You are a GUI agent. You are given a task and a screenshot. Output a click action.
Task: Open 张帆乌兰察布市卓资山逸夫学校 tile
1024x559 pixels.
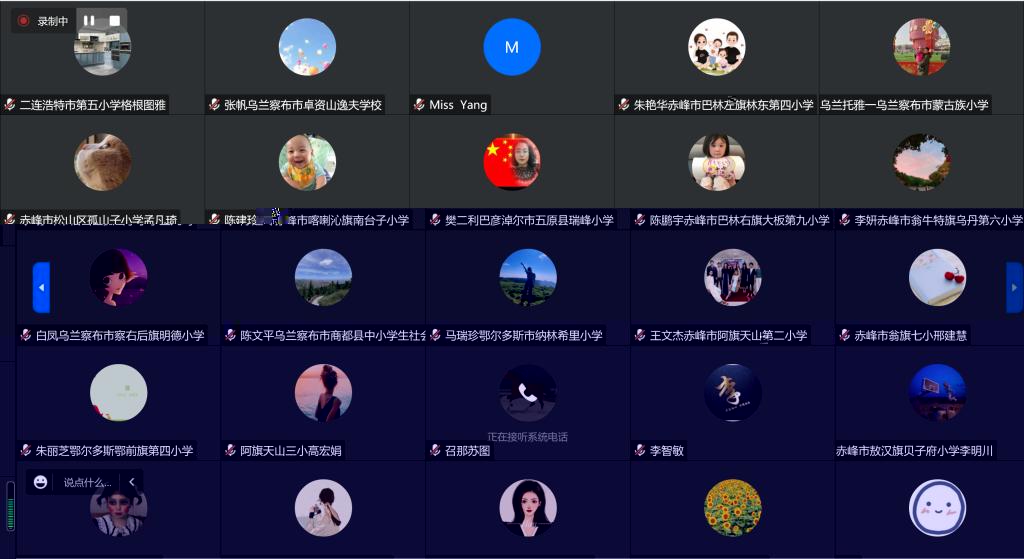pos(307,48)
